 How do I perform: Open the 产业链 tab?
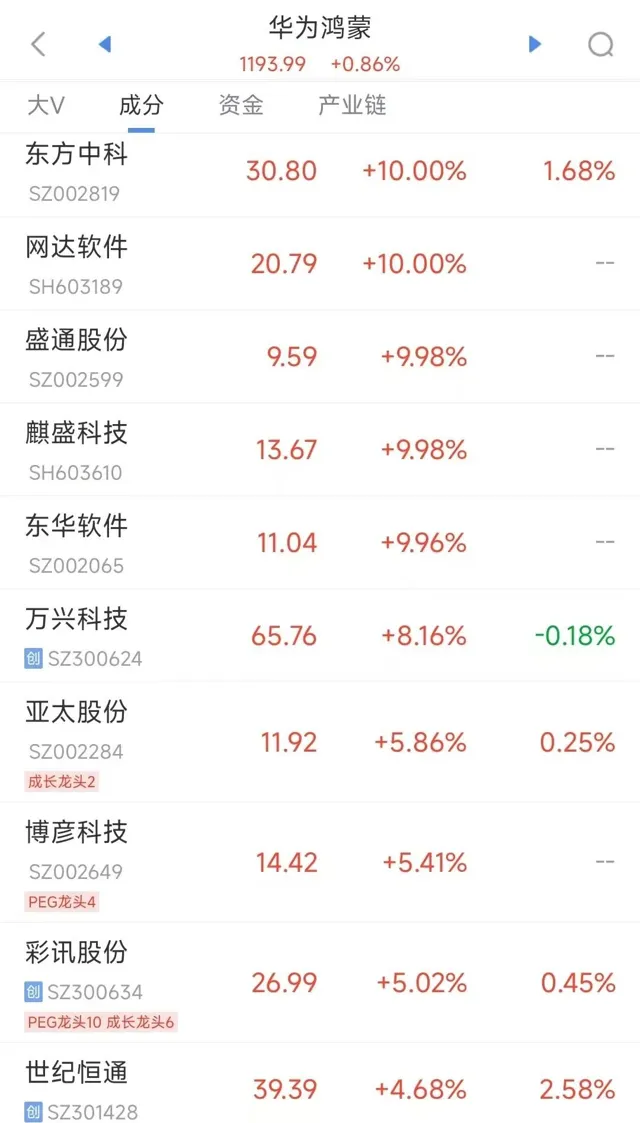[352, 106]
